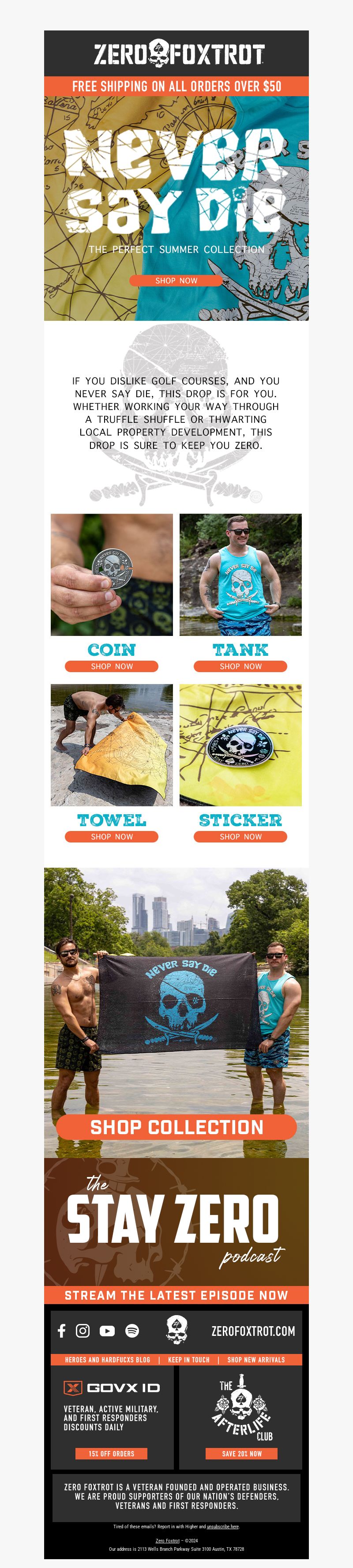Open the coin product photo

point(111,575)
